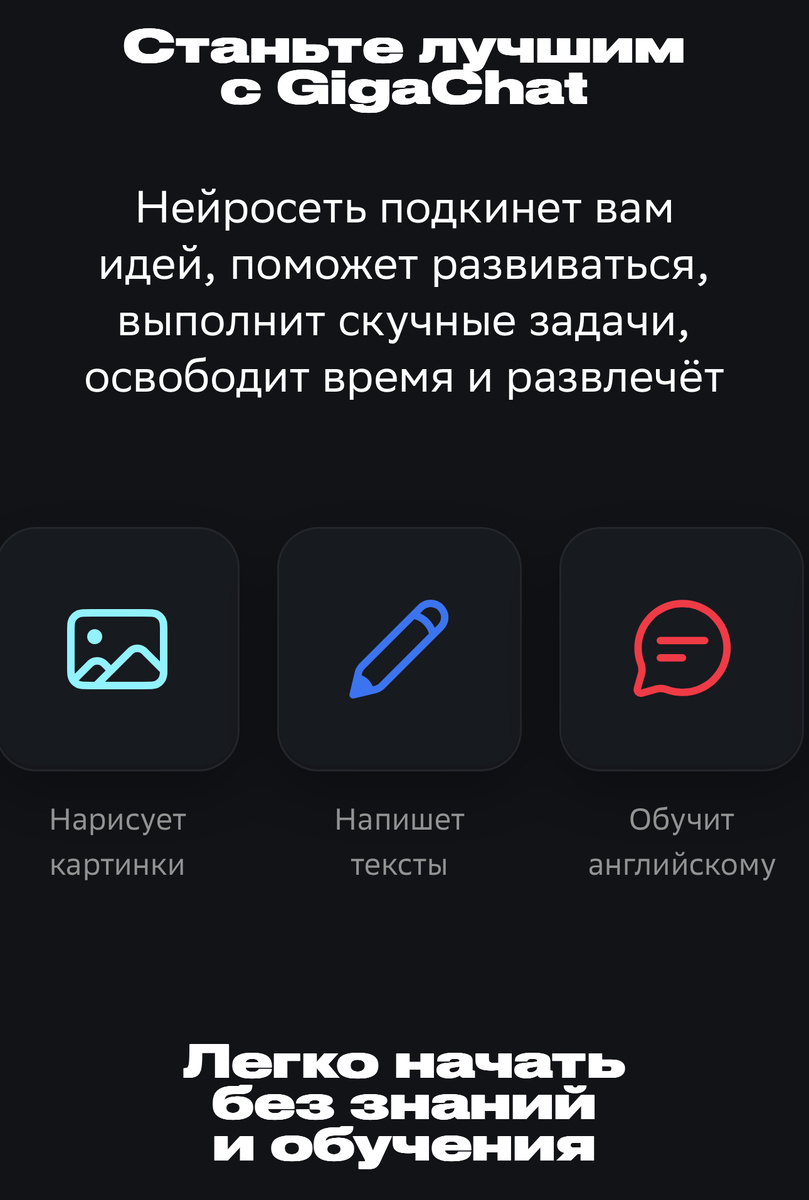This screenshot has width=809, height=1200.
Task: Select the 'Напишет тексты' label
Action: point(399,842)
